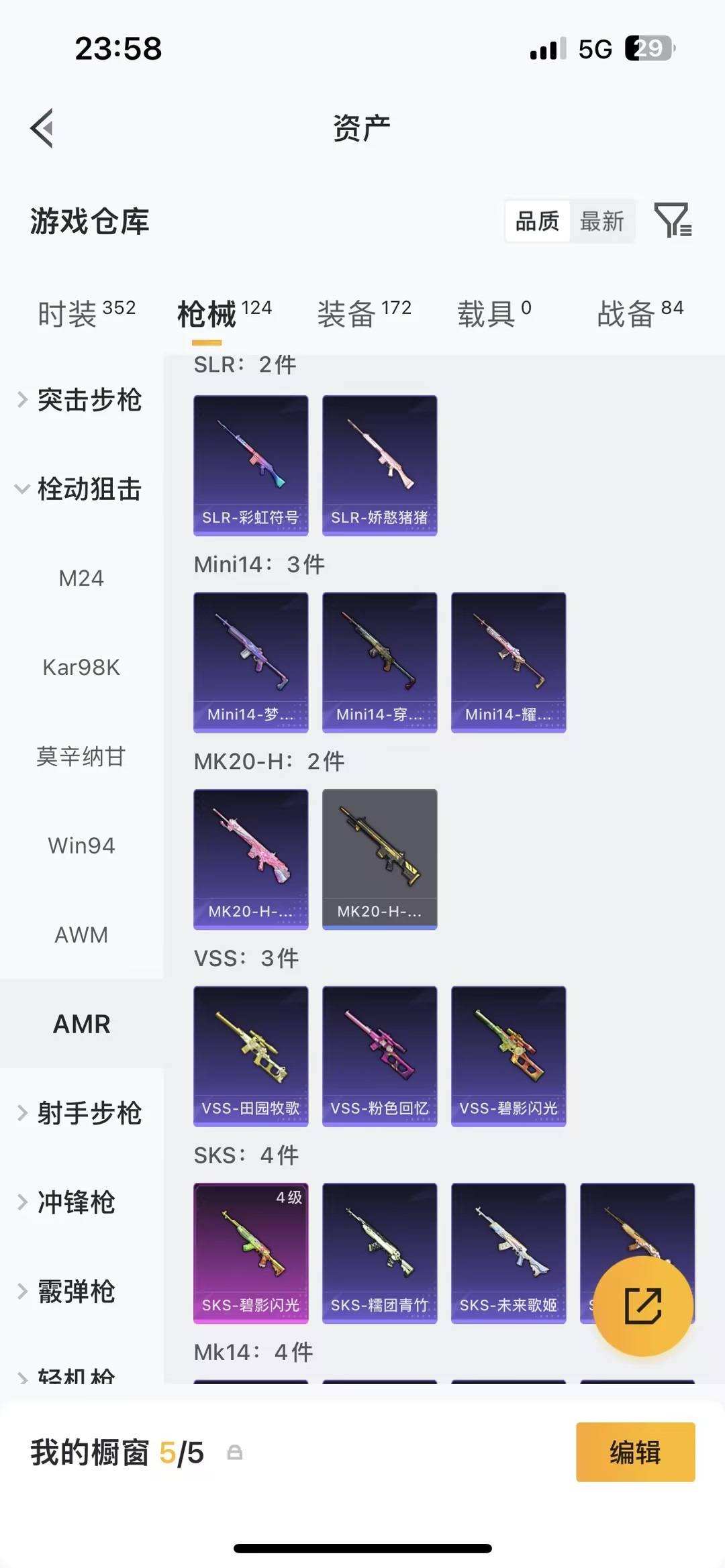
Task: Switch to the 时装 tab
Action: pos(86,313)
